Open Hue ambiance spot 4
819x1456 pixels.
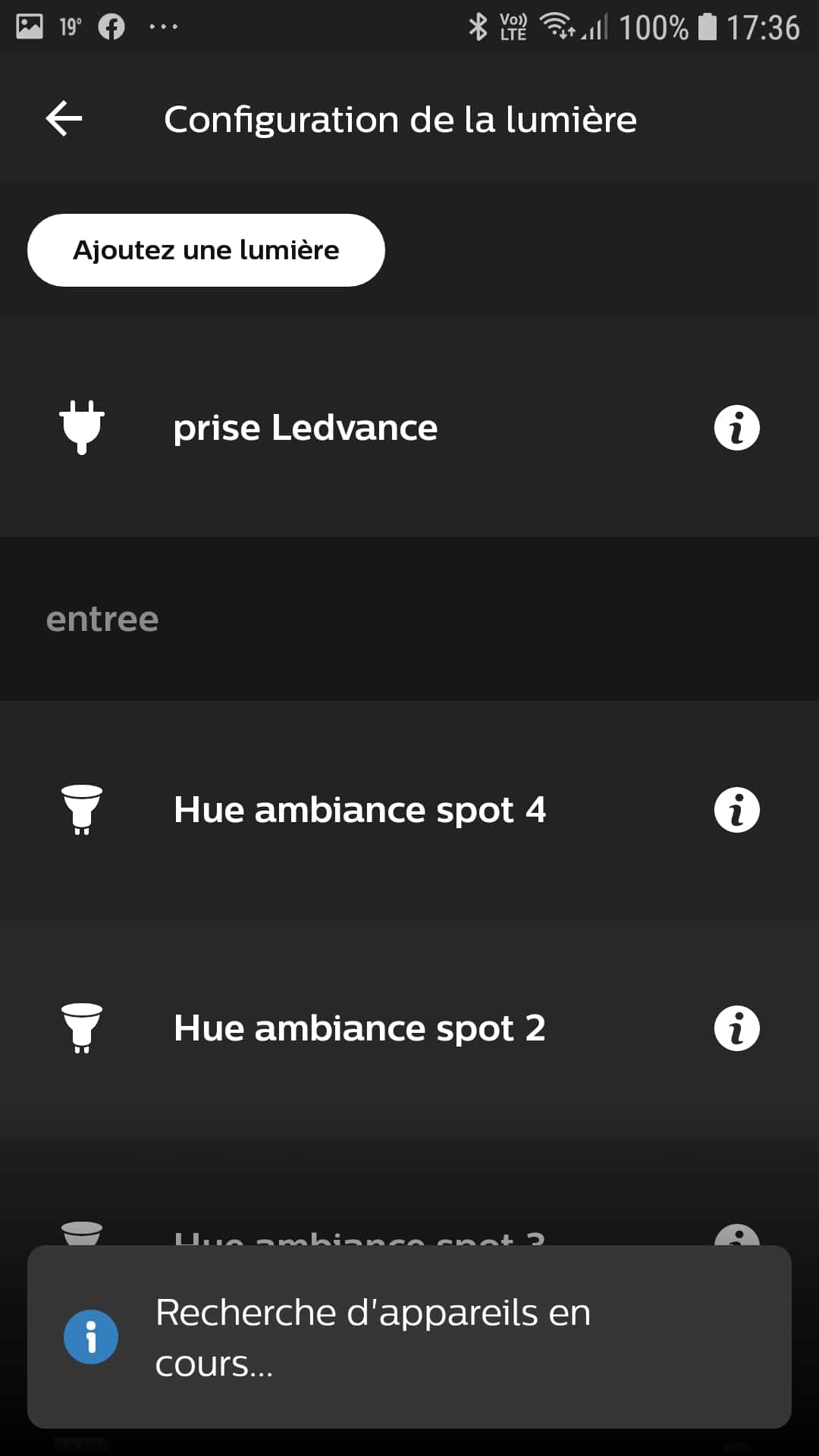coord(409,810)
